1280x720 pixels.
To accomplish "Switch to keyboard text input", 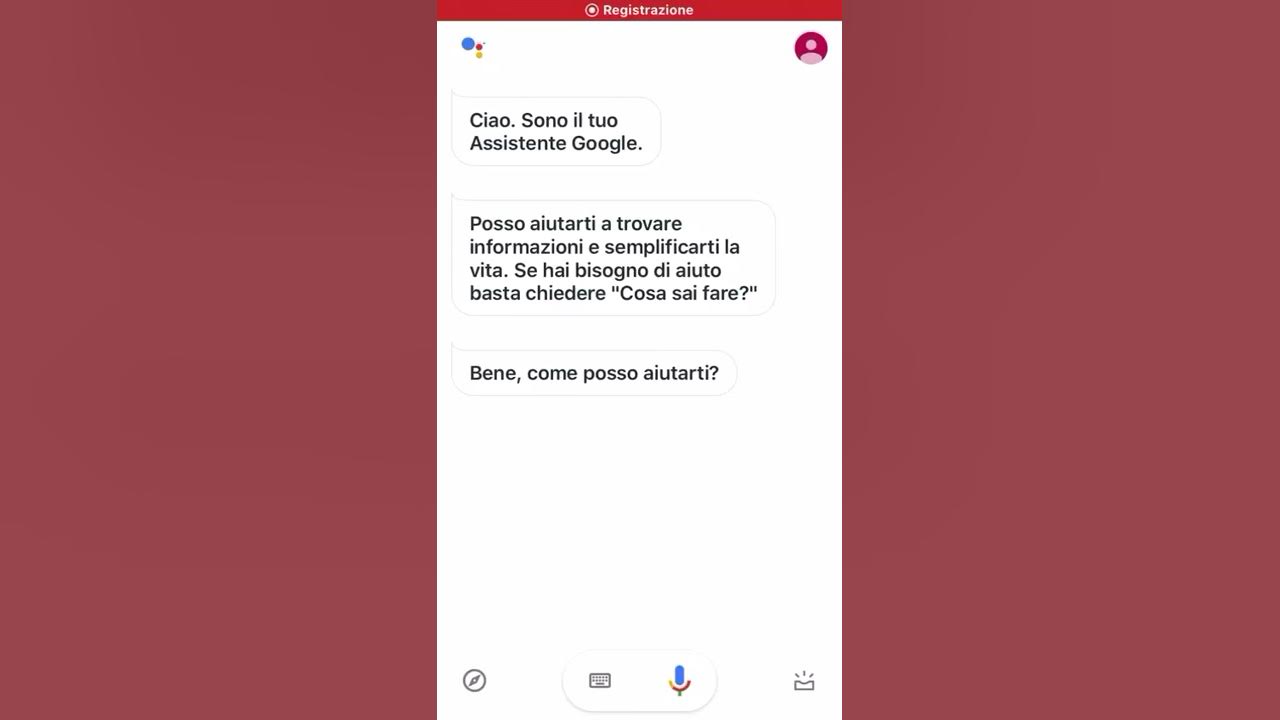I will pos(600,681).
